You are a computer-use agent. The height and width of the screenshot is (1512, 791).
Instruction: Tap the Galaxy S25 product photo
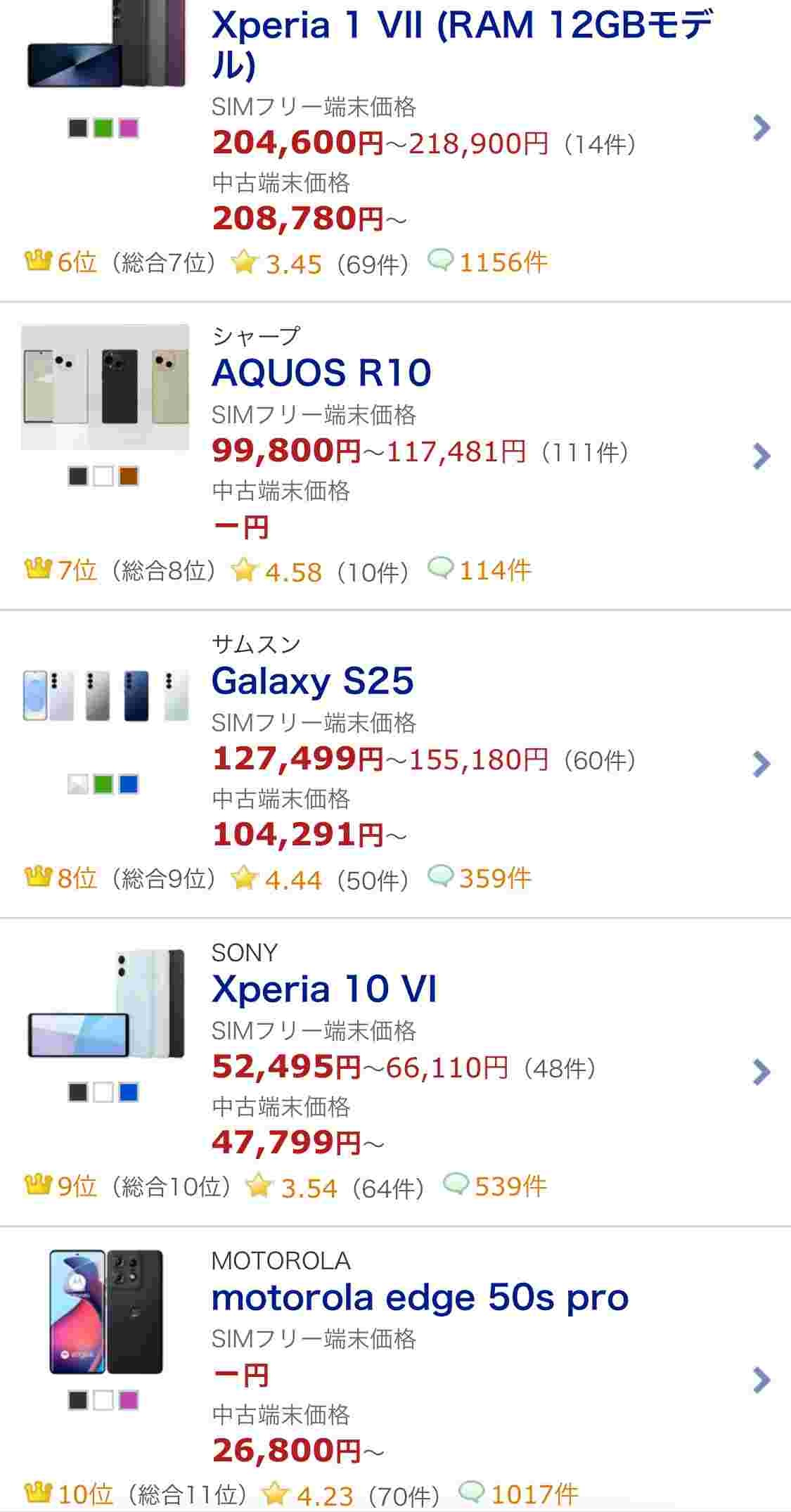105,696
